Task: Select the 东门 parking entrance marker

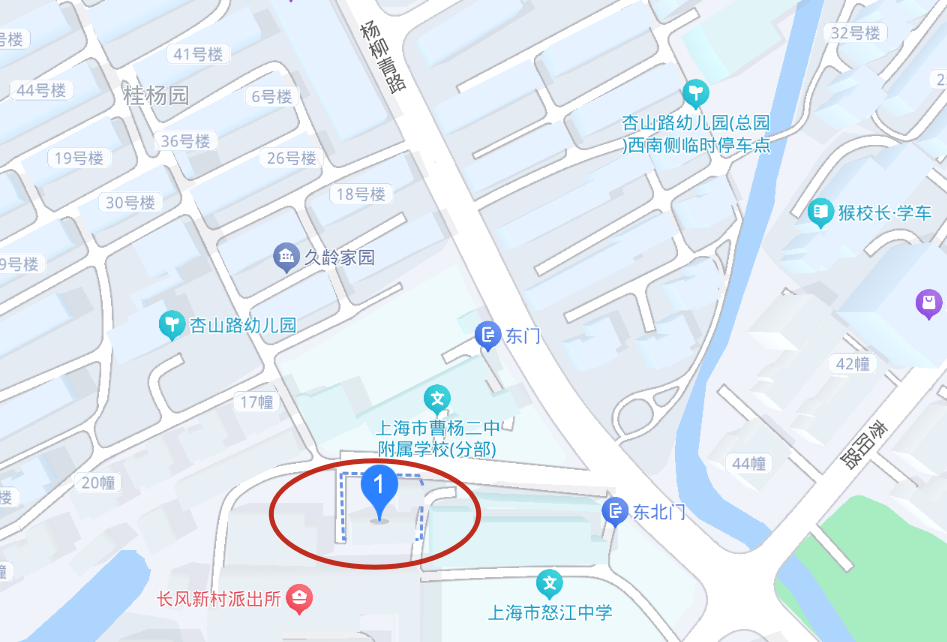Action: point(487,335)
